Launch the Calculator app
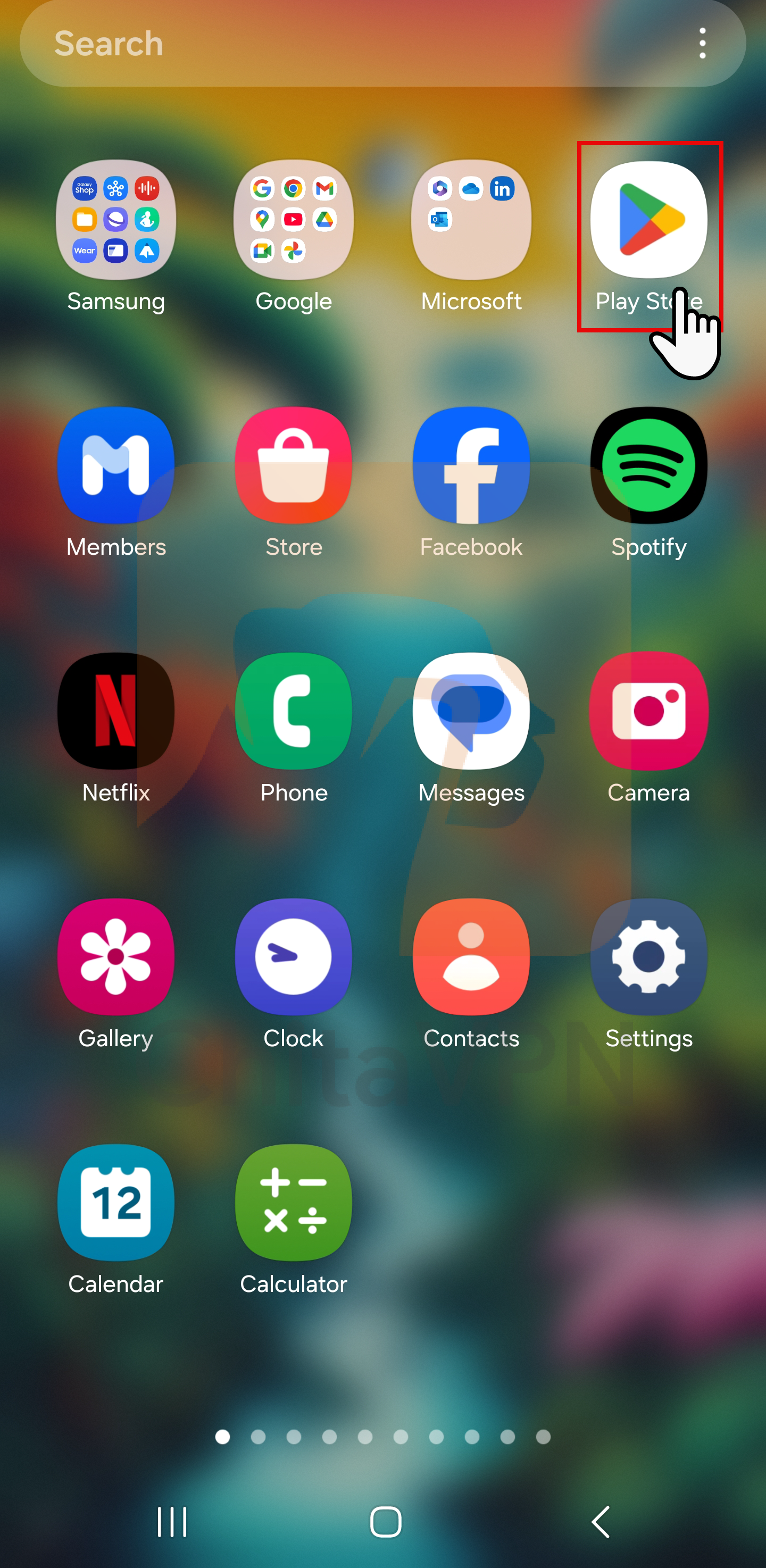The width and height of the screenshot is (766, 1568). coord(294,1203)
